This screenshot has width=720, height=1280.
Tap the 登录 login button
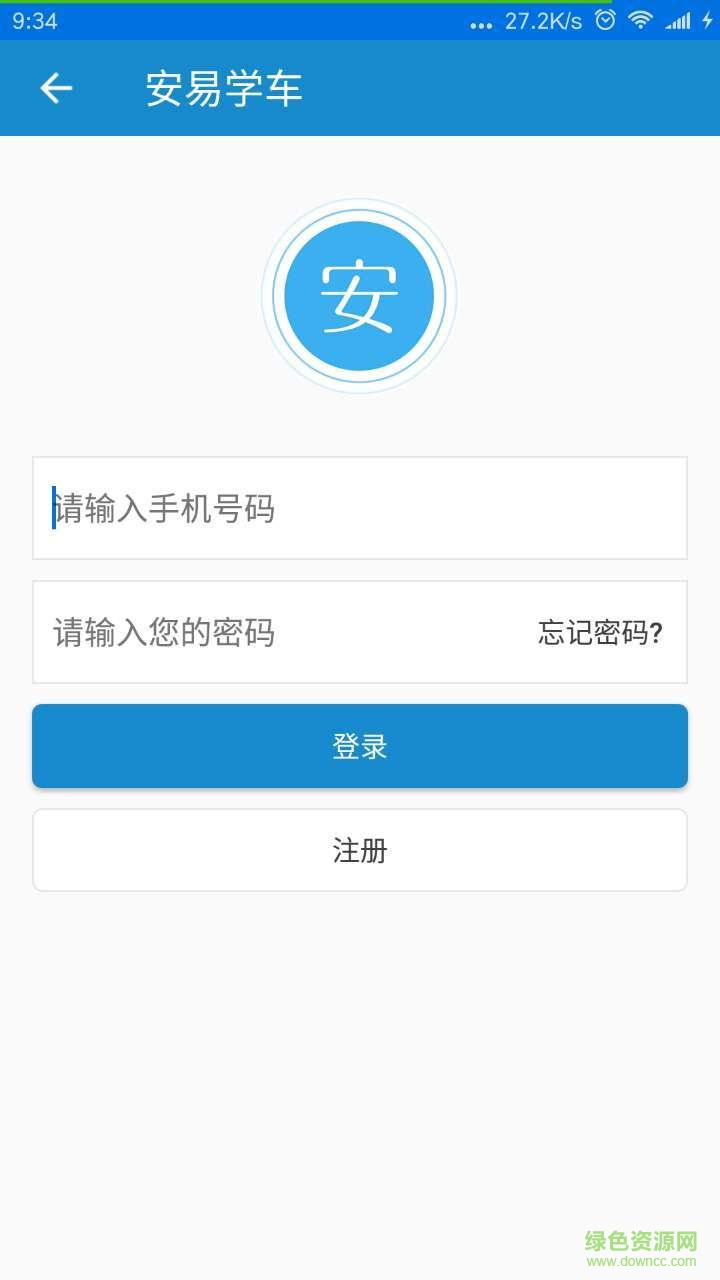point(359,746)
